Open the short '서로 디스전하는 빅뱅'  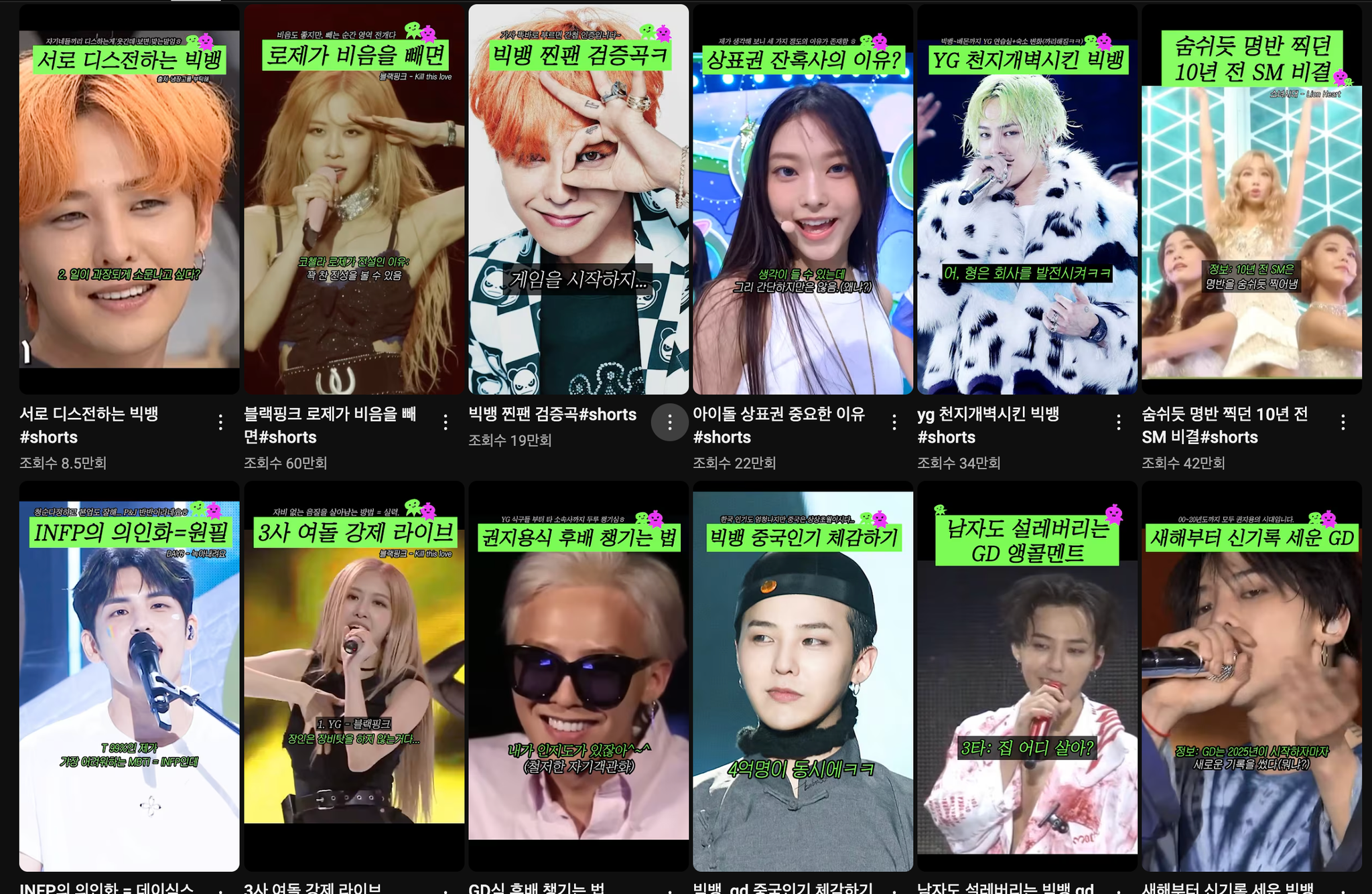tap(129, 201)
